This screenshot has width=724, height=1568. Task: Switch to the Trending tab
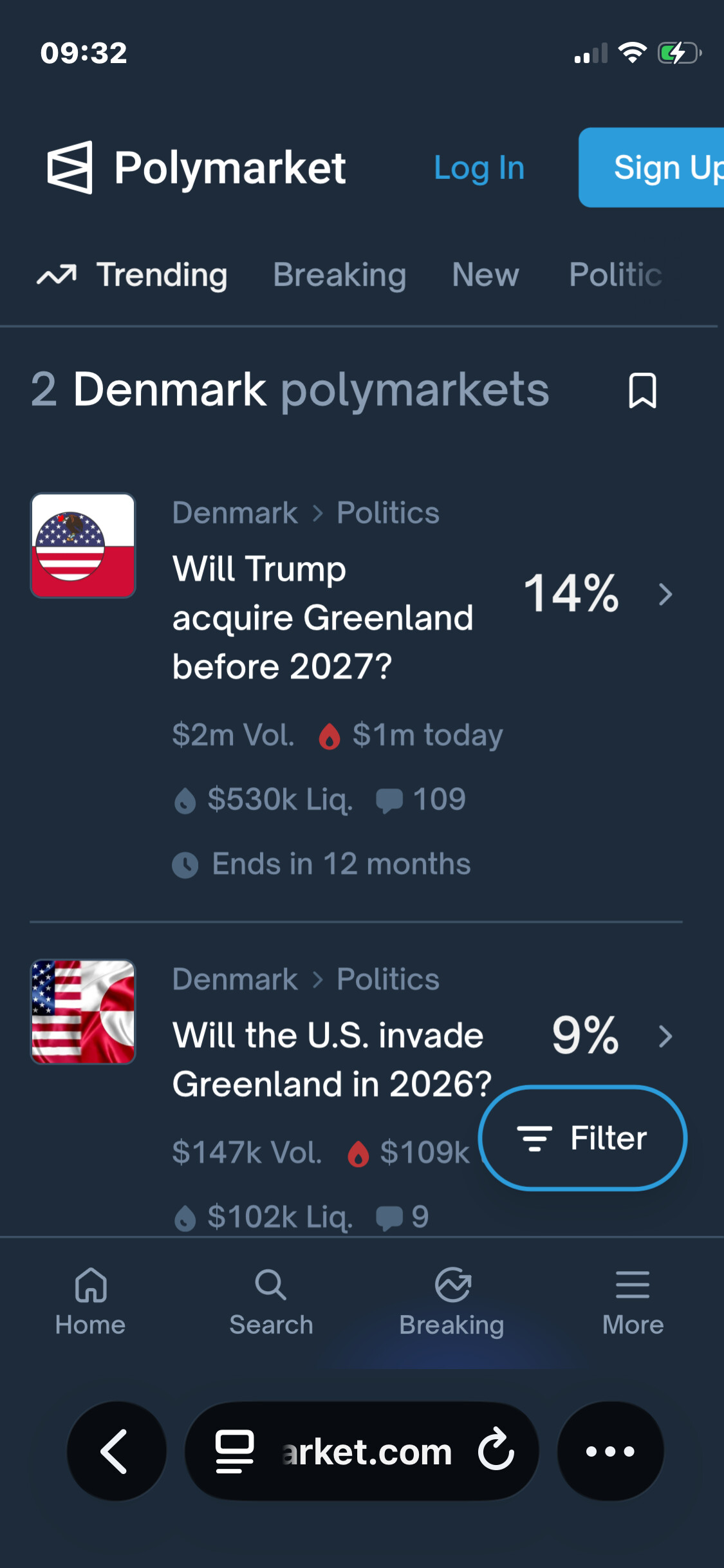[162, 275]
